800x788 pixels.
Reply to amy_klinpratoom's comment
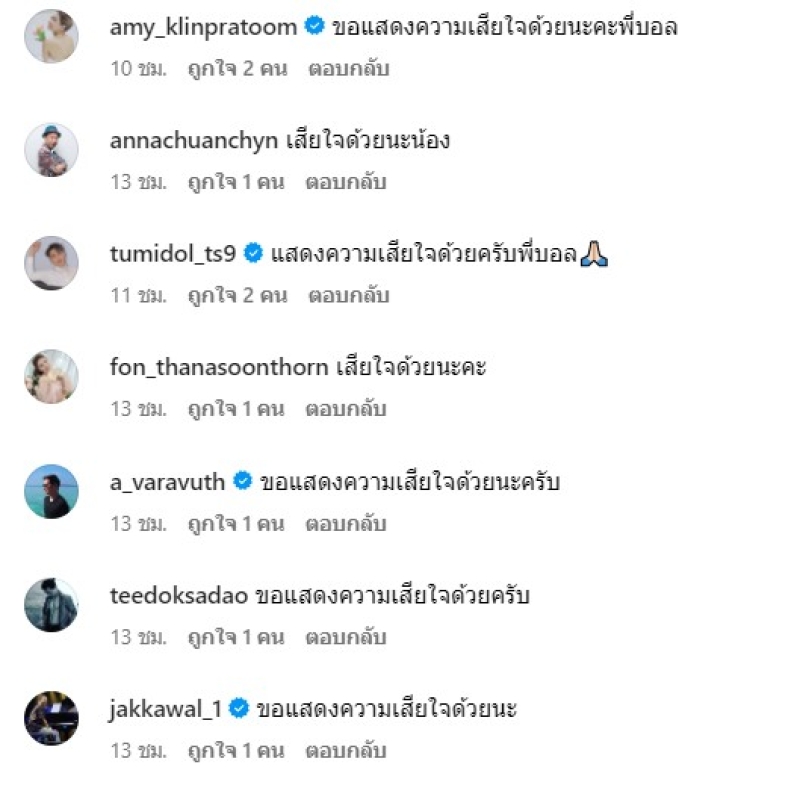tap(348, 69)
